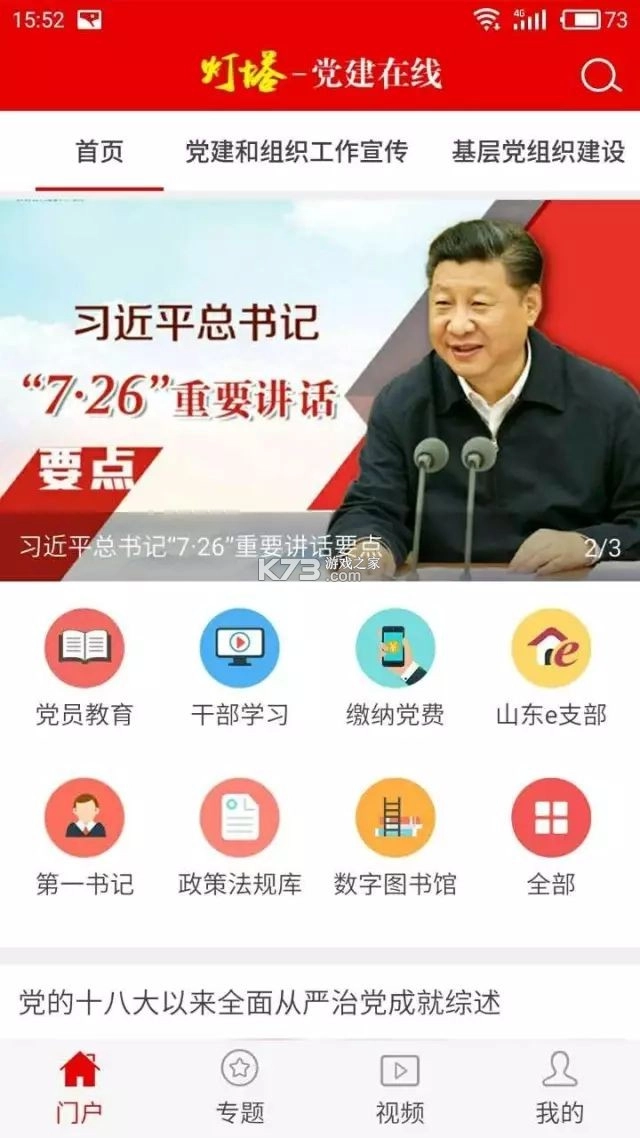Open the search icon in header
This screenshot has width=640, height=1138.
pos(600,74)
